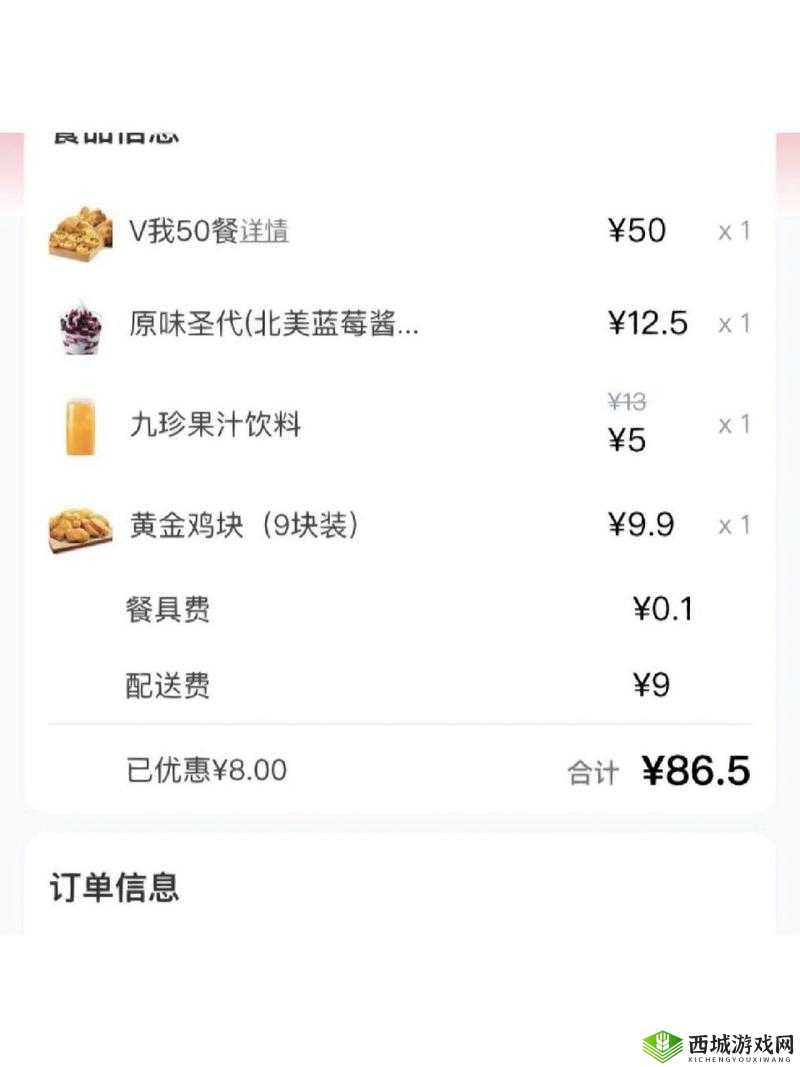This screenshot has width=800, height=1067.
Task: Tap the V我50餐 meal thumbnail image
Action: pos(81,231)
